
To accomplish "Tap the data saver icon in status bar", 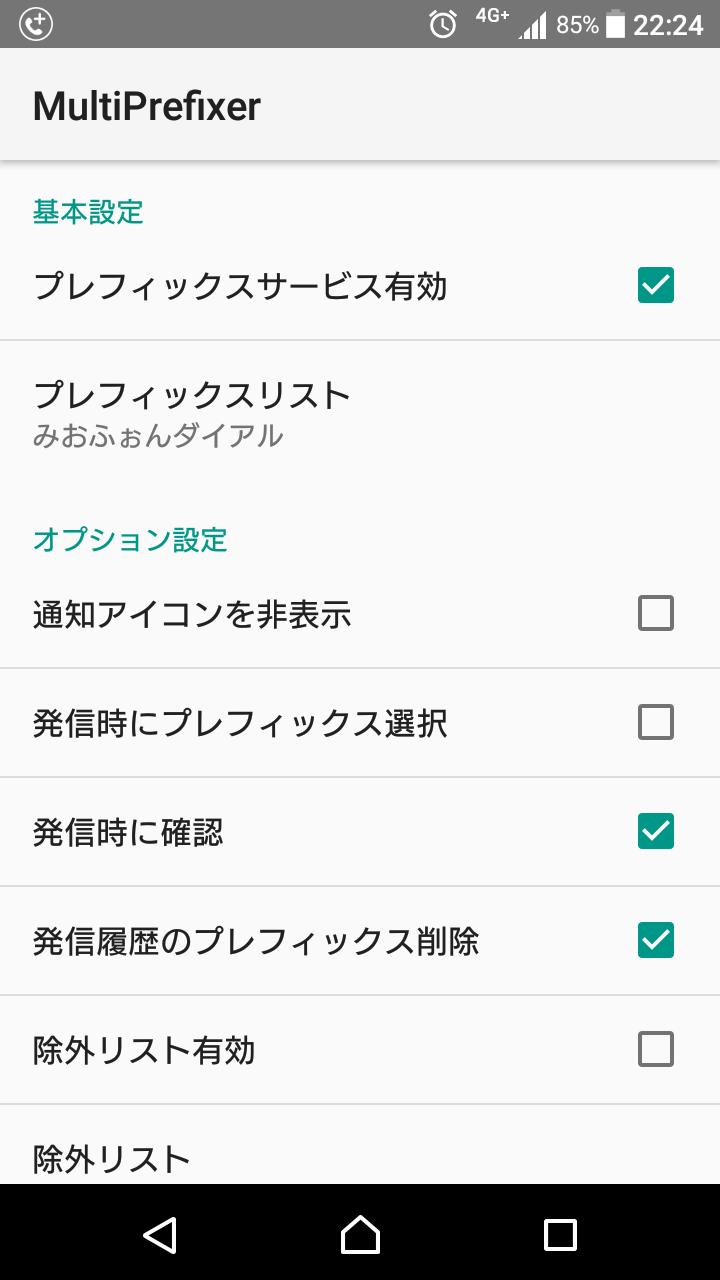I will [38, 23].
